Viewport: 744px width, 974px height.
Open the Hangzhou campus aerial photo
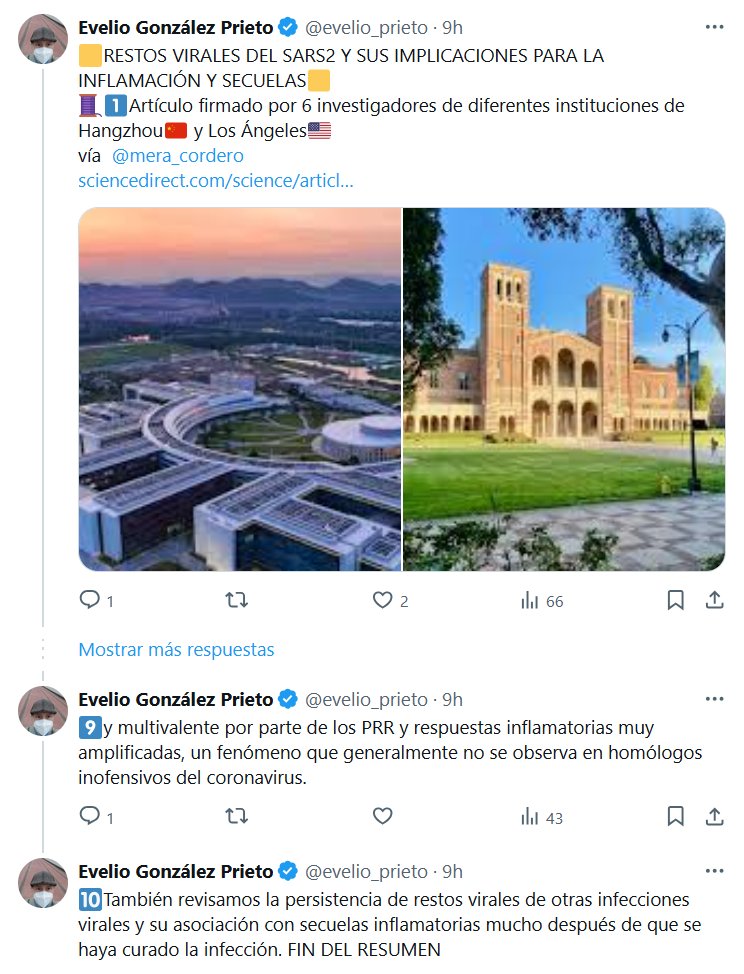tap(240, 389)
